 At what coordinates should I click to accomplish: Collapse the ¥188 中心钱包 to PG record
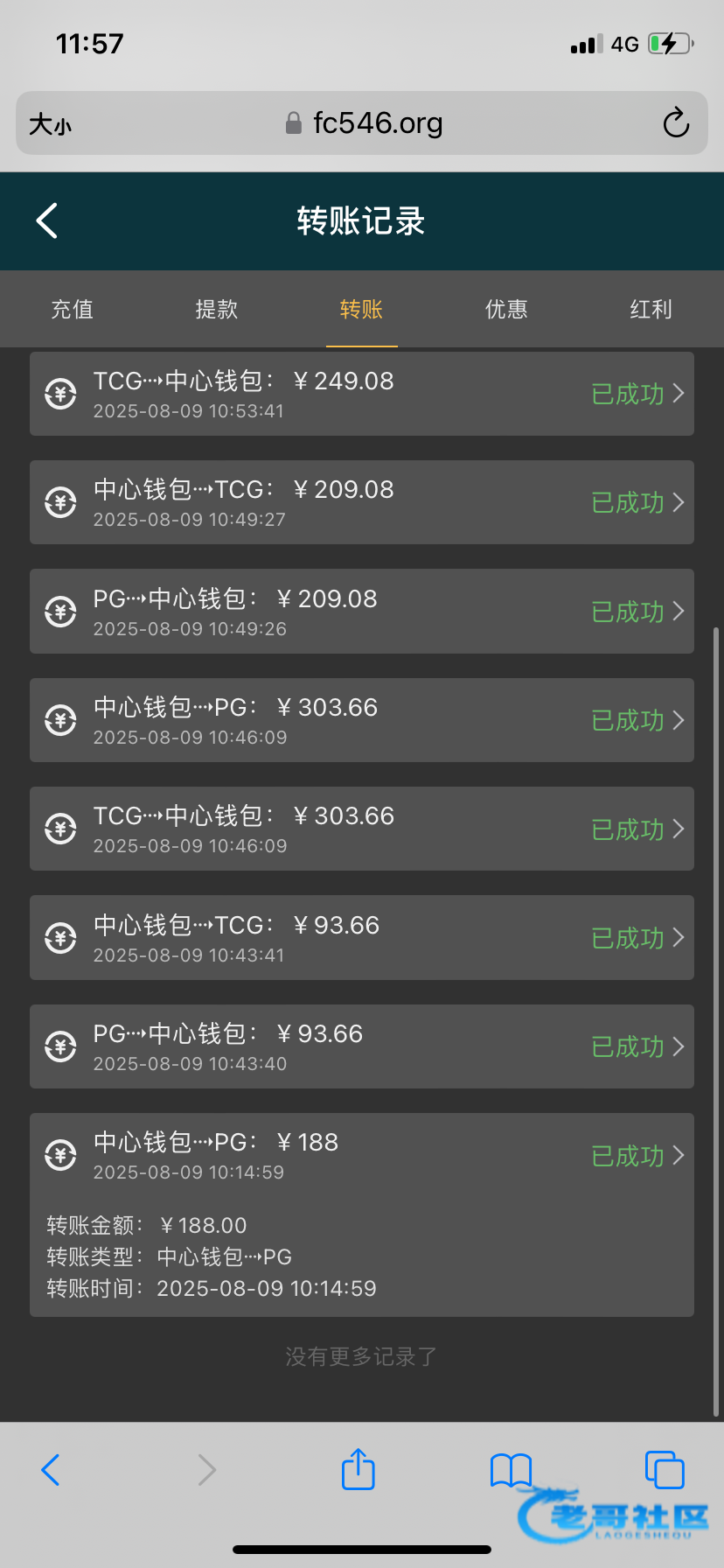[x=362, y=1155]
